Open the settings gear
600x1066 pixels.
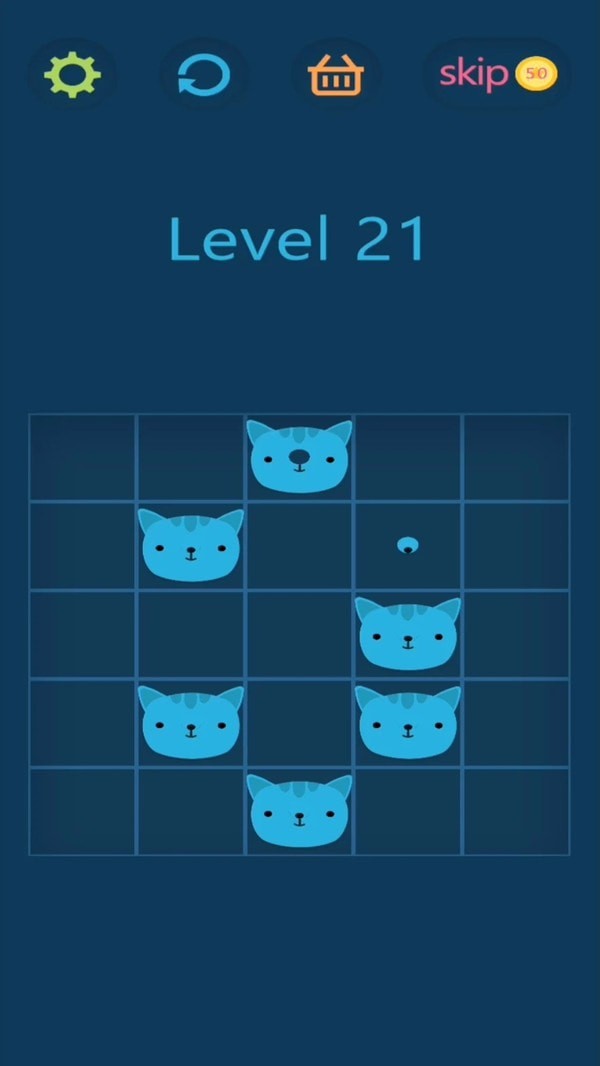click(x=72, y=74)
